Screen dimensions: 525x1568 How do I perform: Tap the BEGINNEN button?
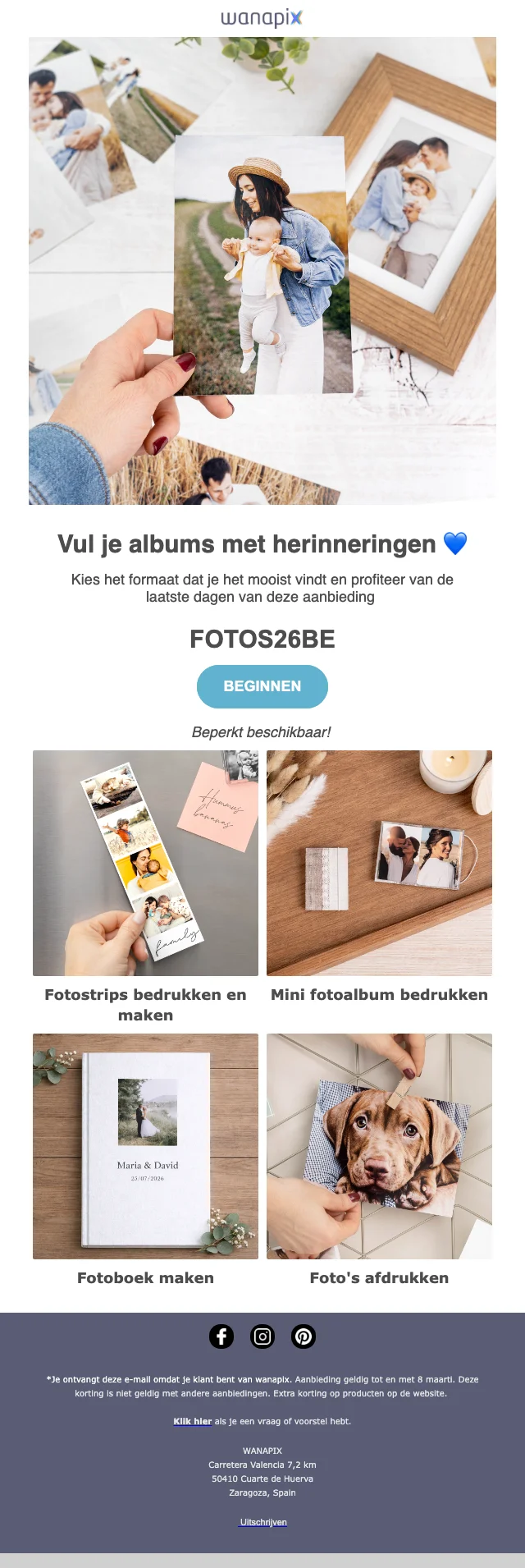[262, 686]
